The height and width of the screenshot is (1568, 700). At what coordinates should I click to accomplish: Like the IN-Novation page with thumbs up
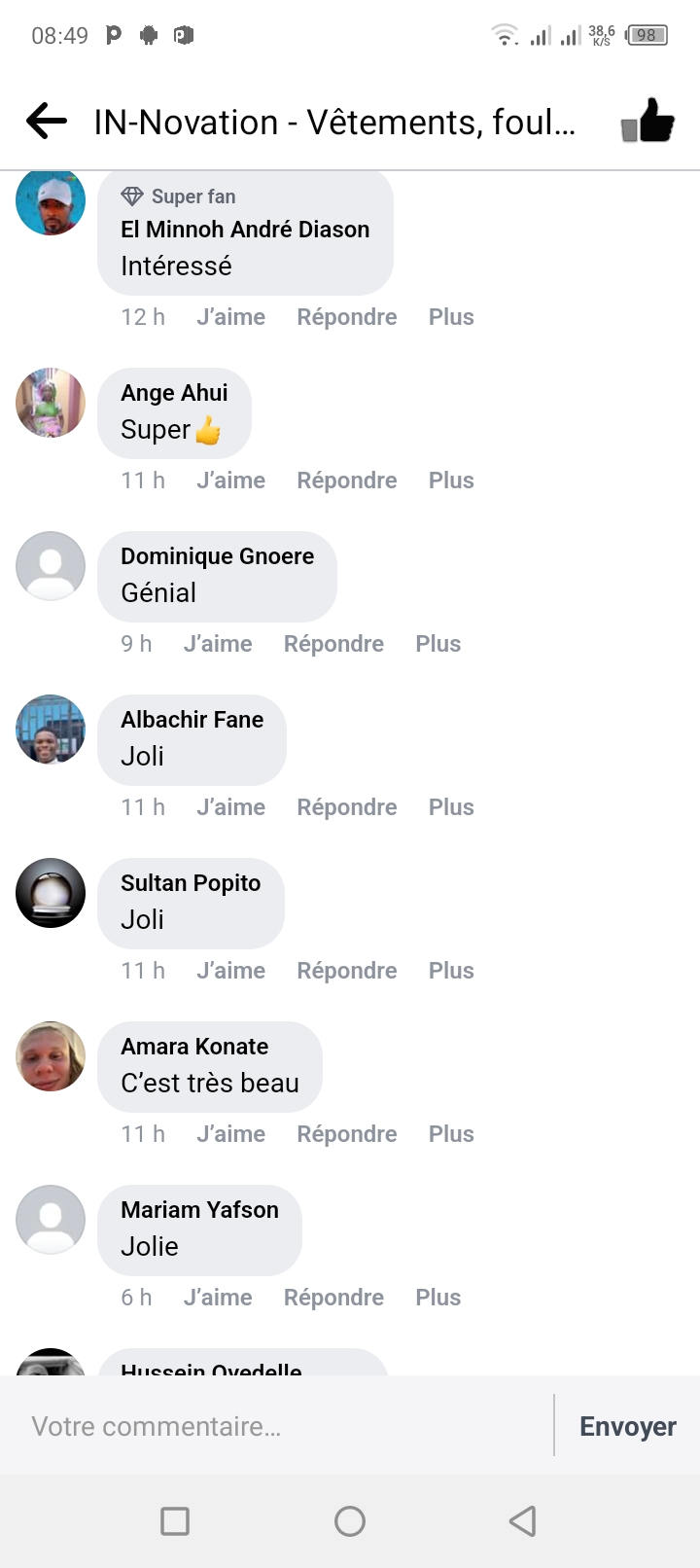[x=647, y=122]
